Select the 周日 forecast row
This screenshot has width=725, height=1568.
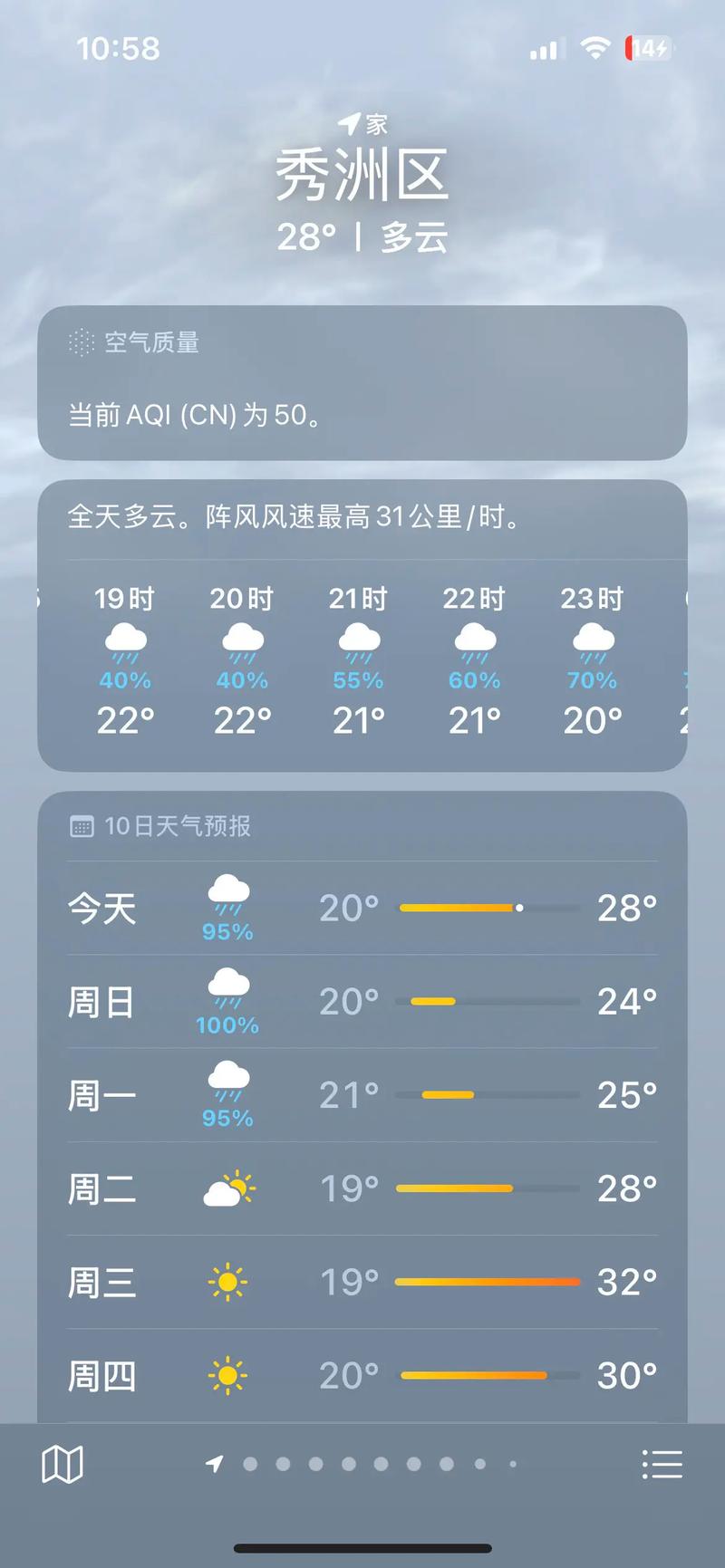pos(361,1002)
